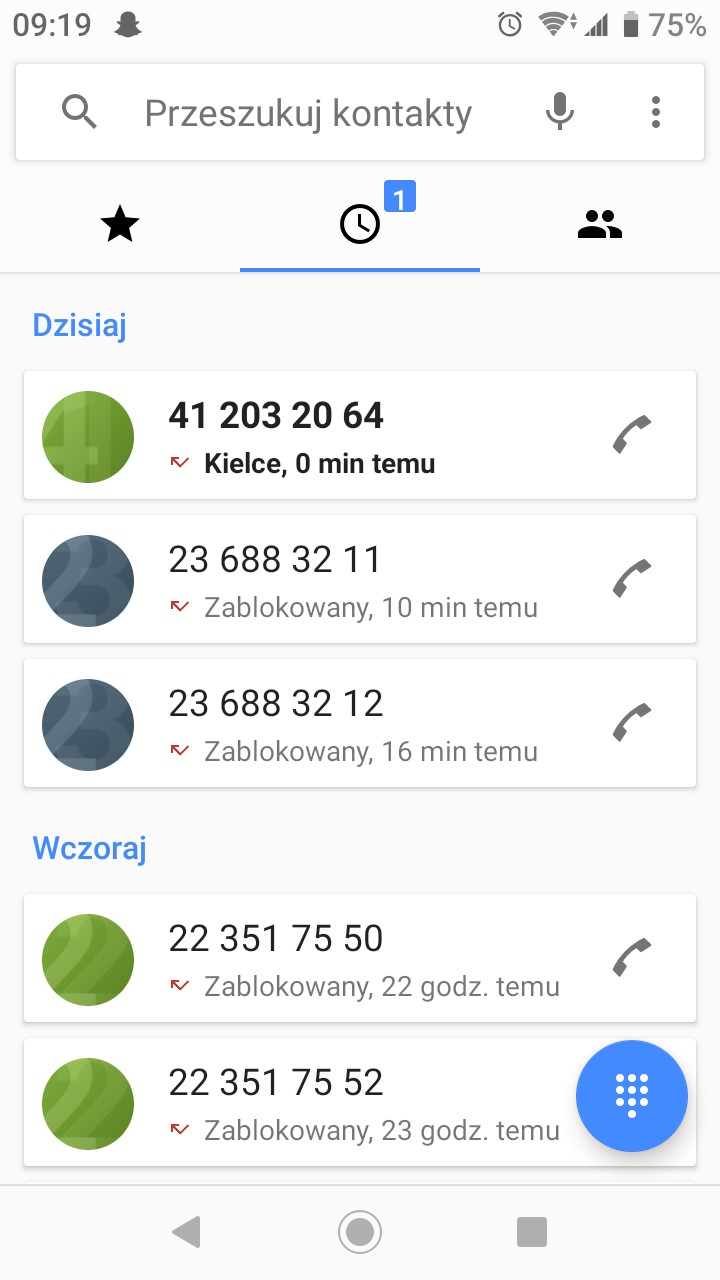Start voice search with the microphone

[560, 112]
